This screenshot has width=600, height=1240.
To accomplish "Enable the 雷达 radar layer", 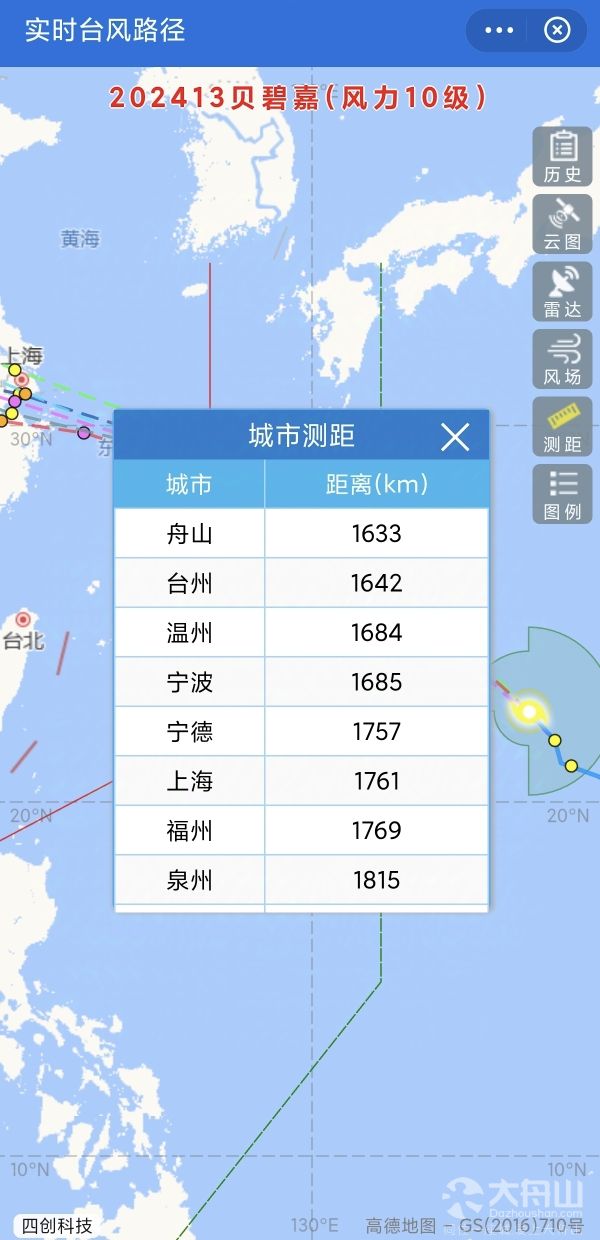I will pos(562,292).
